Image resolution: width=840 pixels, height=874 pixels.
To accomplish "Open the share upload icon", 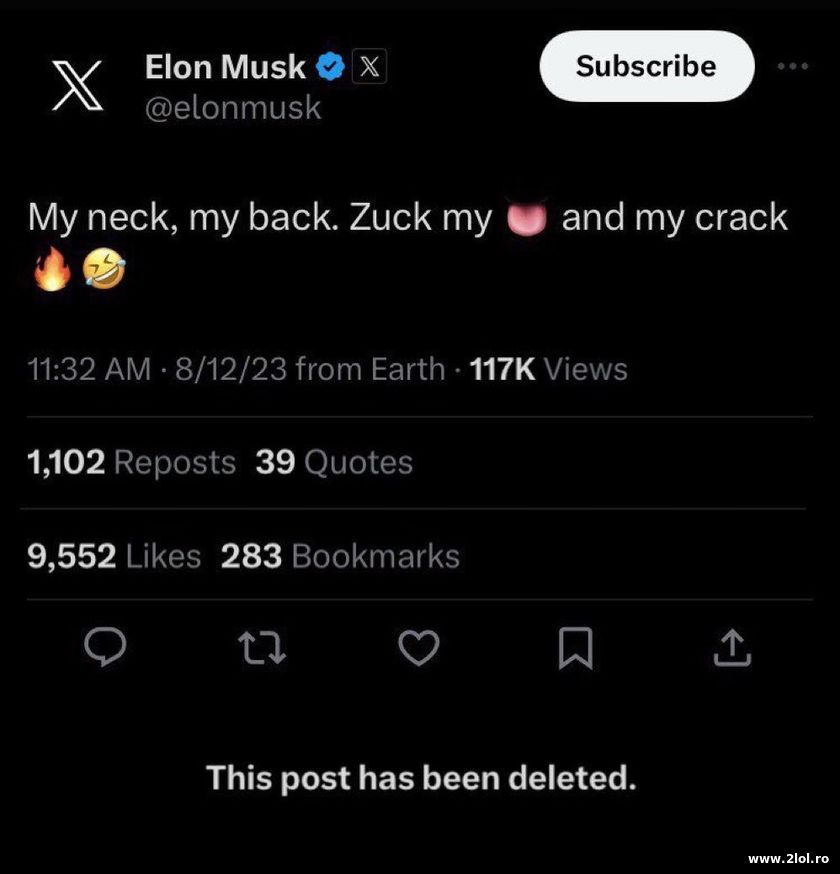I will pos(732,648).
